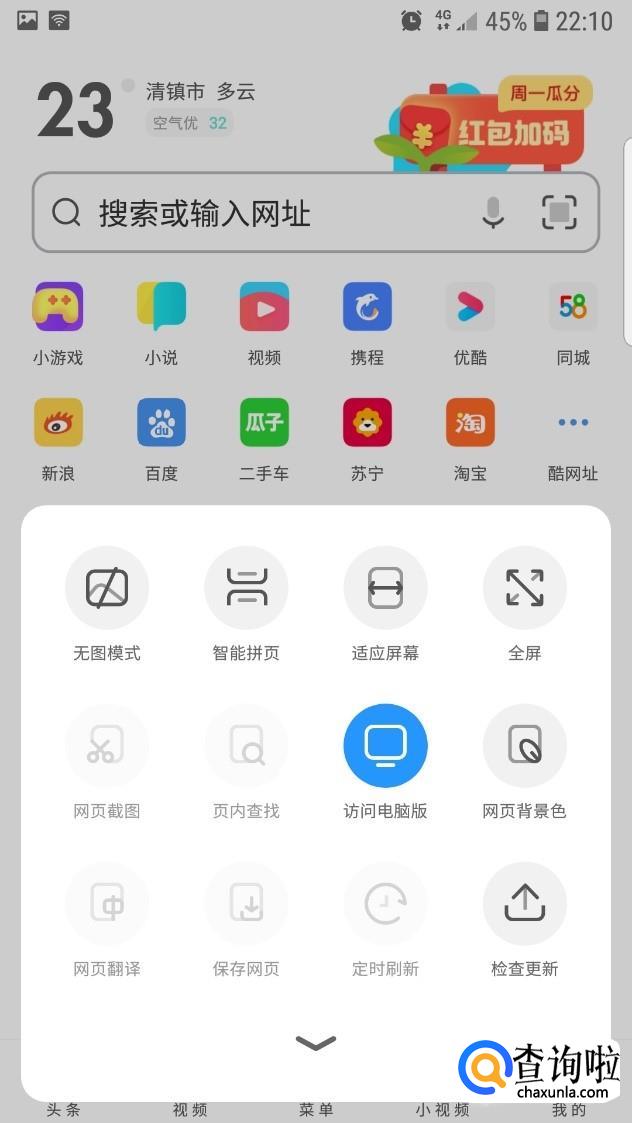This screenshot has width=632, height=1123.
Task: Open the scan icon in the search bar
Action: (561, 212)
